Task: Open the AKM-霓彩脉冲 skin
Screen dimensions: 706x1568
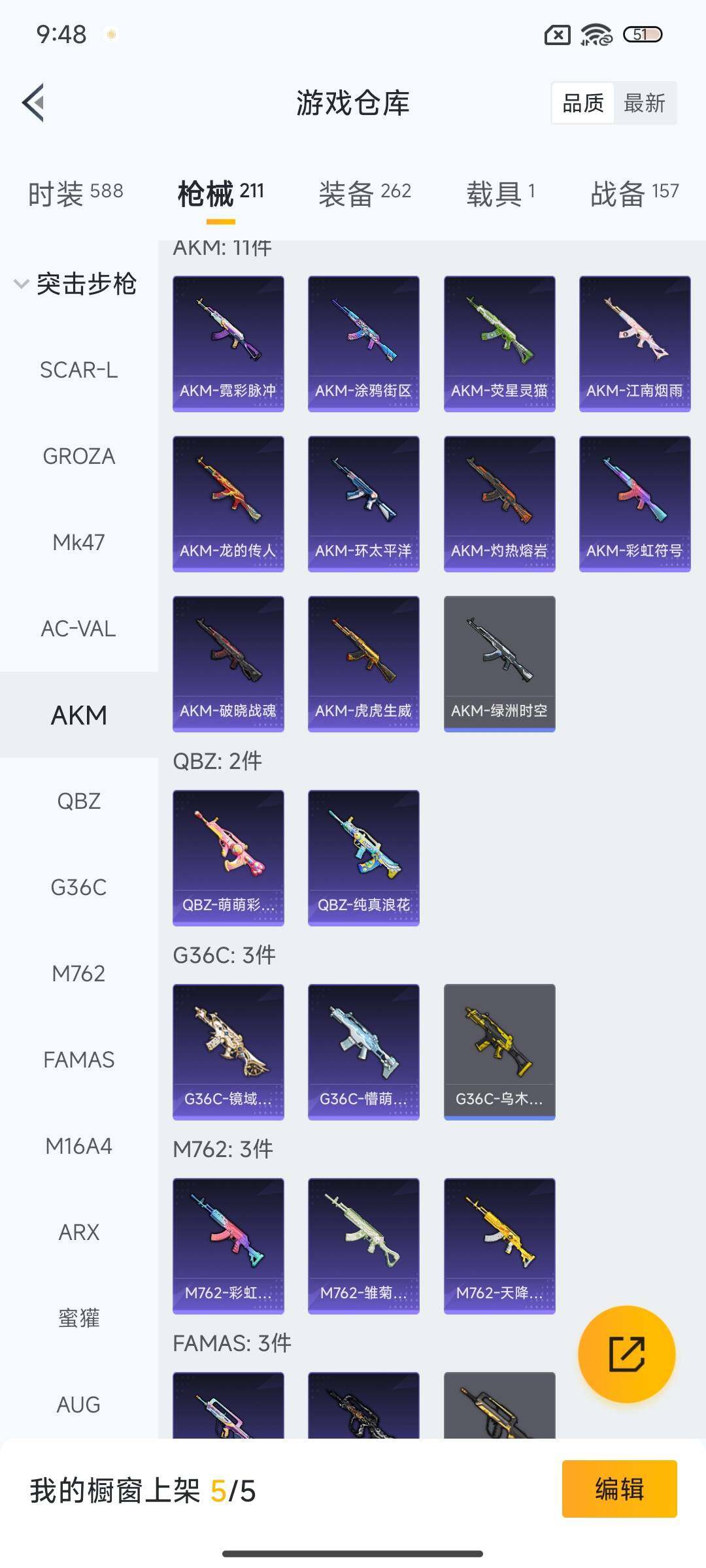Action: click(228, 344)
